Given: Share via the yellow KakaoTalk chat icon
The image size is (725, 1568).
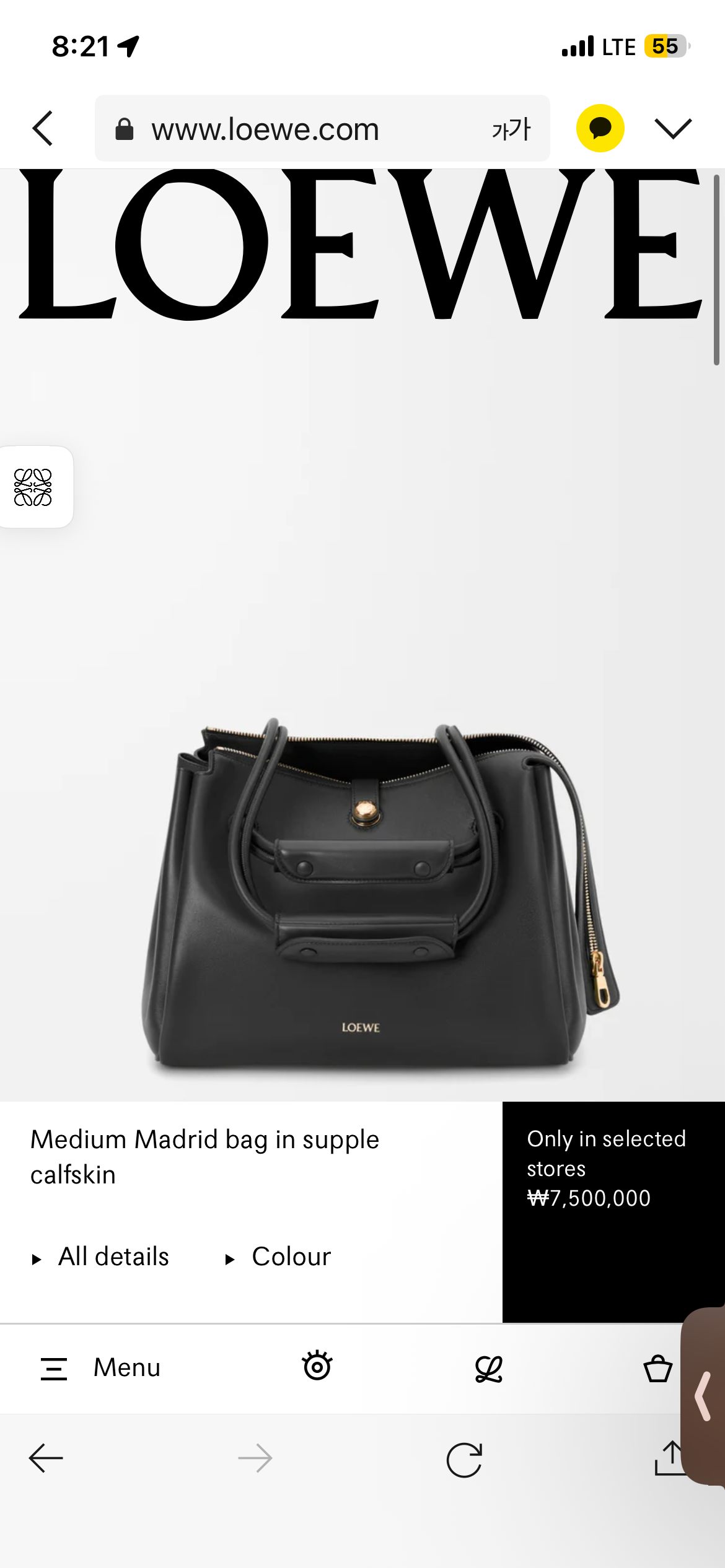Looking at the screenshot, I should (x=600, y=128).
